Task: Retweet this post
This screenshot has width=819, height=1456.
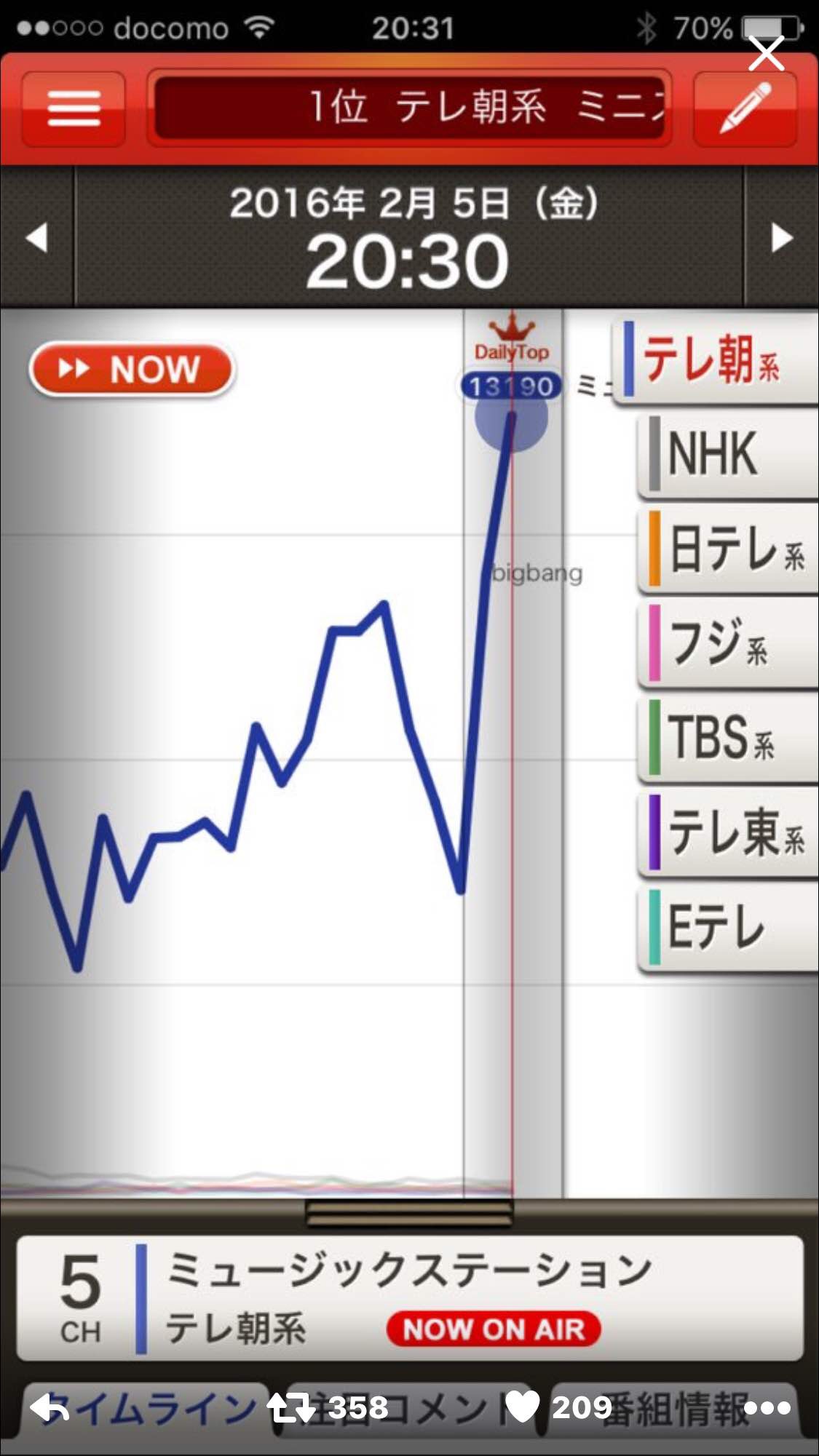Action: click(291, 1408)
